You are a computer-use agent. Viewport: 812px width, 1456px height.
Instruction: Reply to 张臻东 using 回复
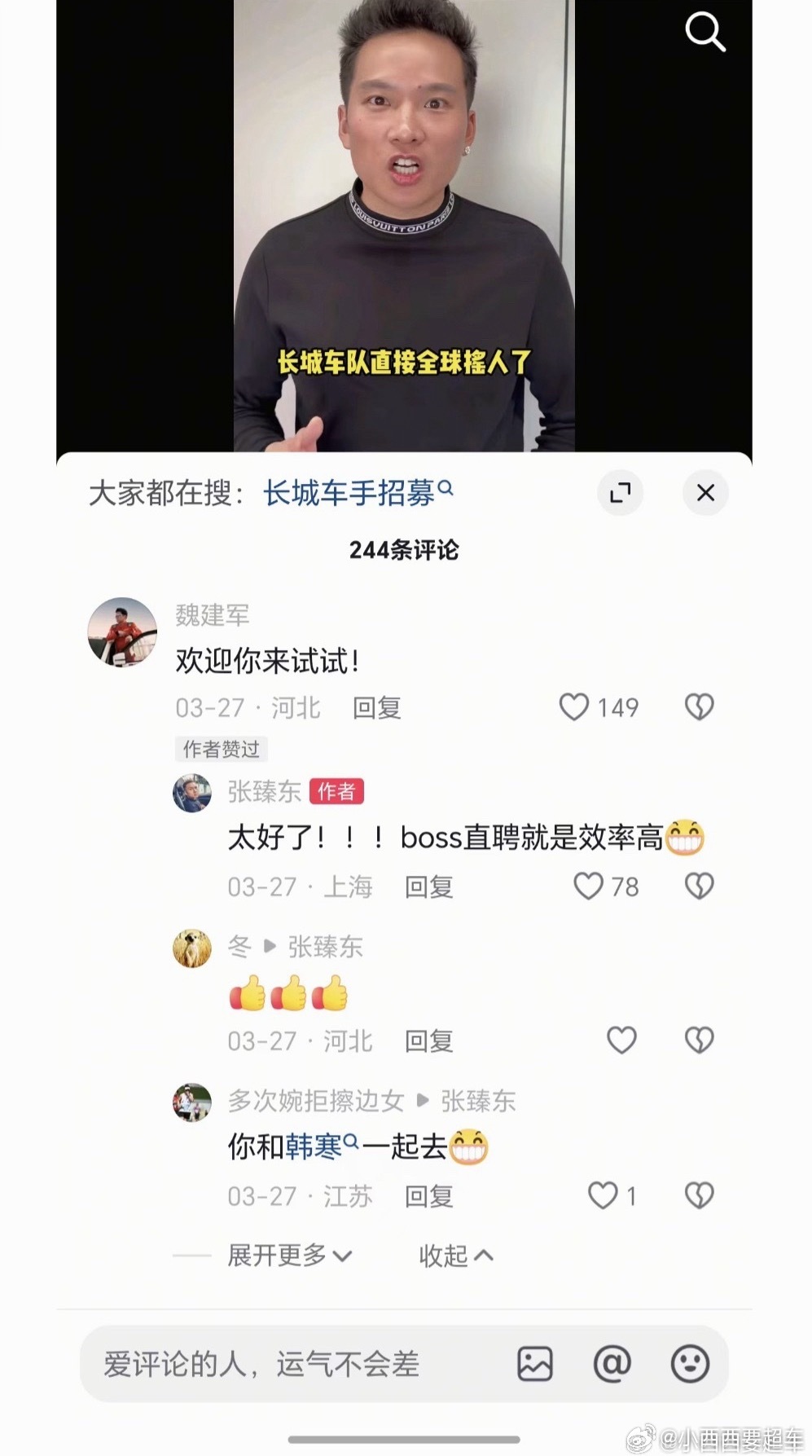click(430, 886)
